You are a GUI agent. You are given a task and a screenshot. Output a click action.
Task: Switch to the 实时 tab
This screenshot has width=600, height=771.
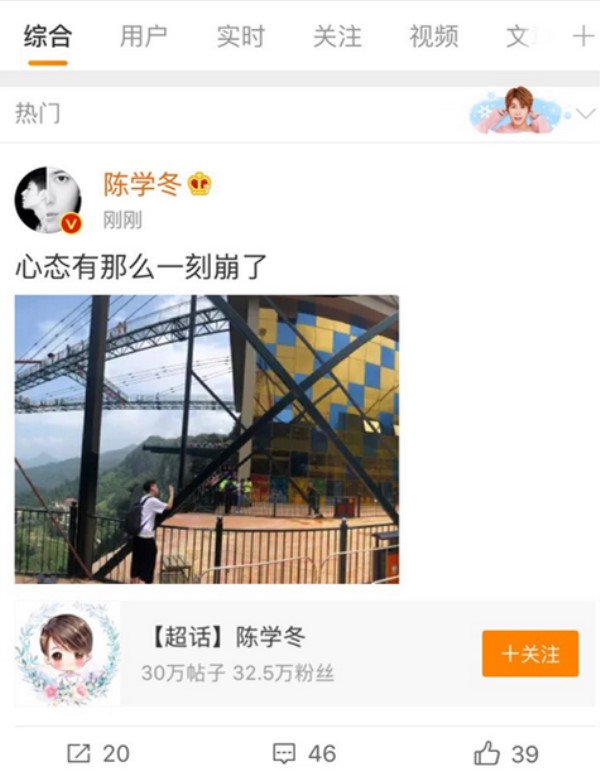click(x=241, y=37)
